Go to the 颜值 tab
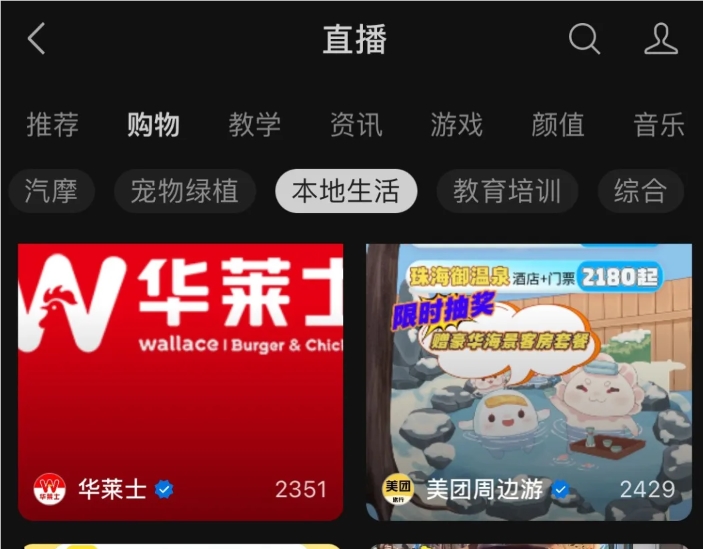The image size is (703, 549). click(558, 125)
